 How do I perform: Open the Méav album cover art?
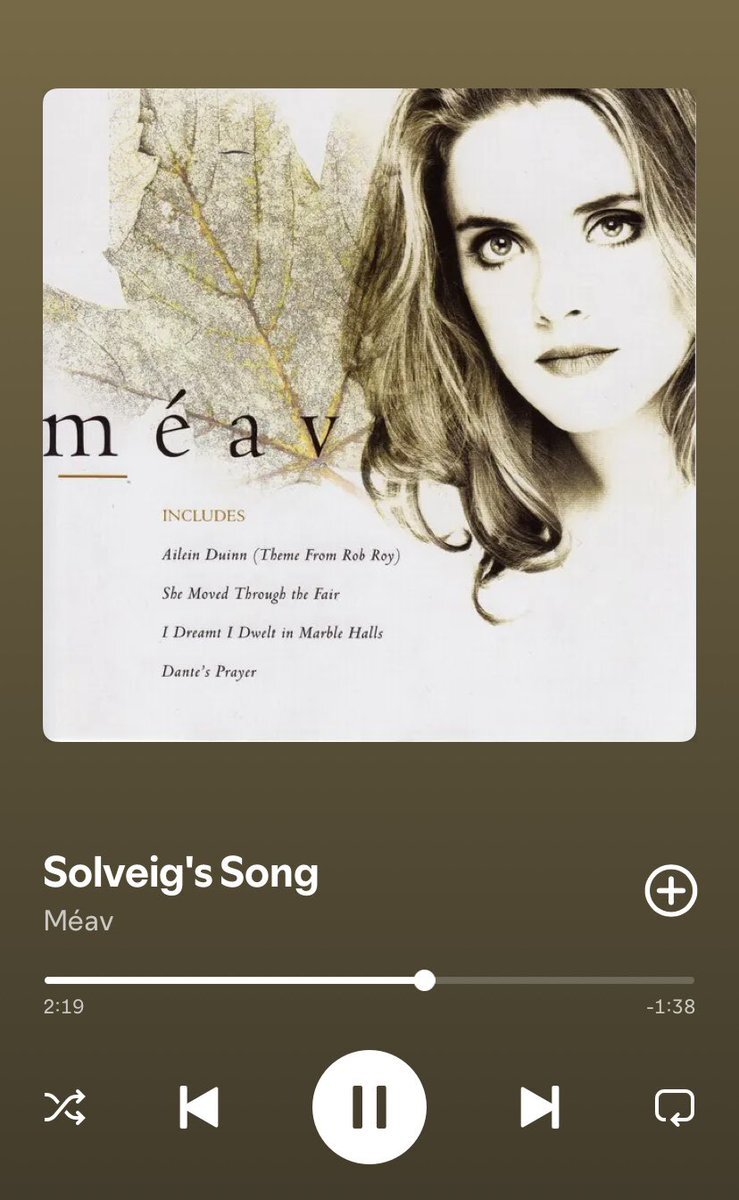pos(369,415)
